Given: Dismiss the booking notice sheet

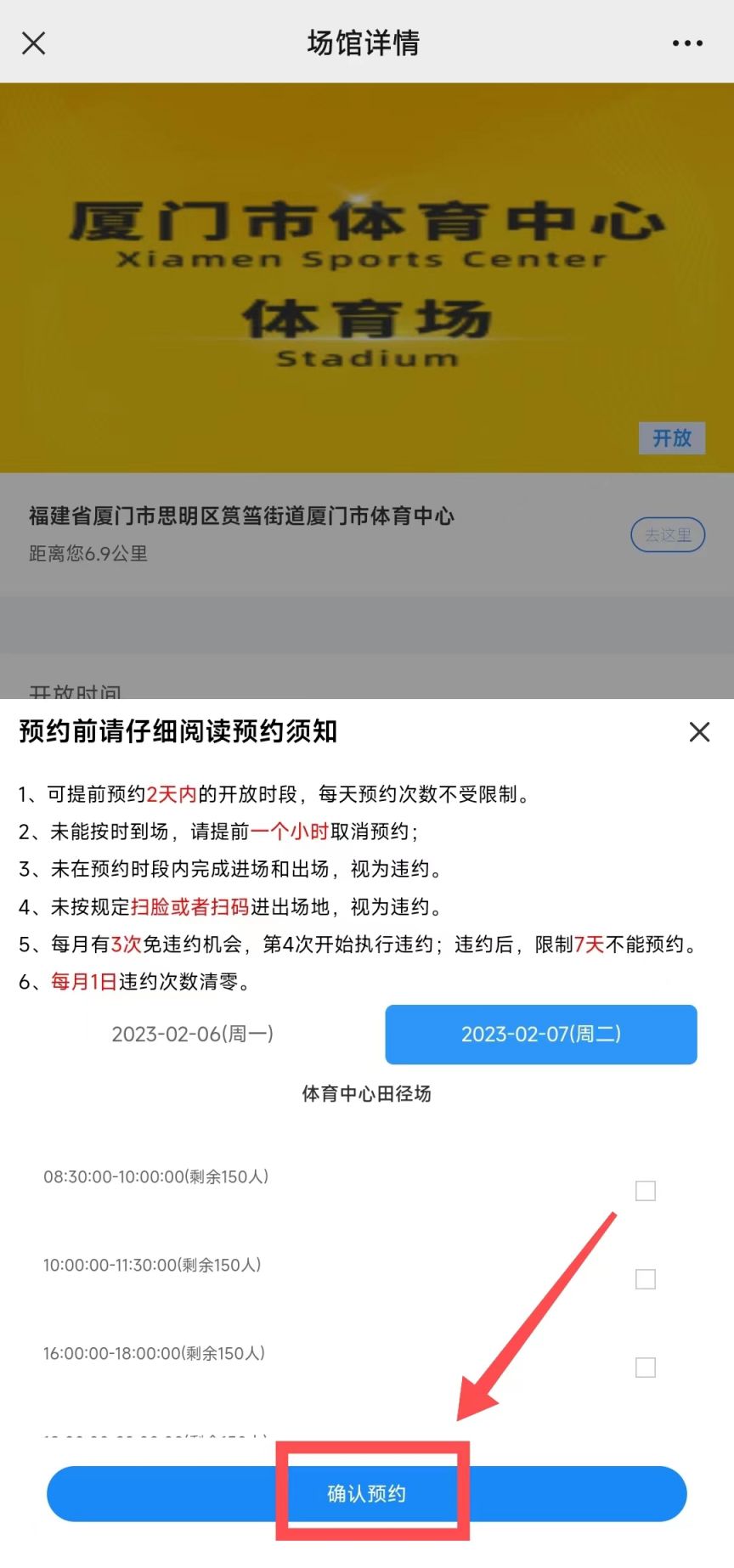Looking at the screenshot, I should [699, 731].
